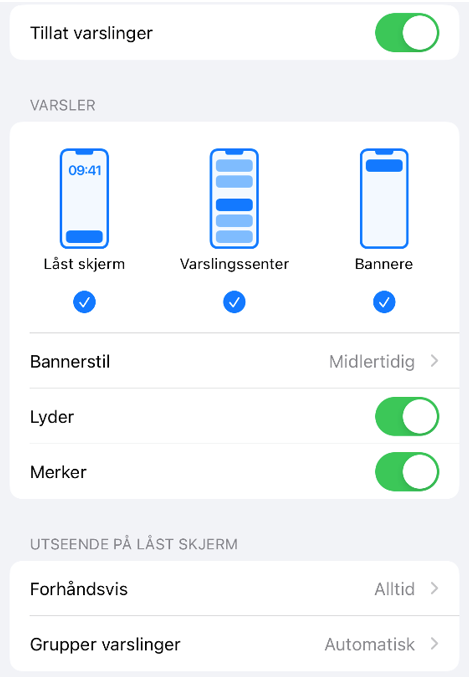Uncheck the Bannere alert option
This screenshot has width=469, height=677.
pos(384,302)
